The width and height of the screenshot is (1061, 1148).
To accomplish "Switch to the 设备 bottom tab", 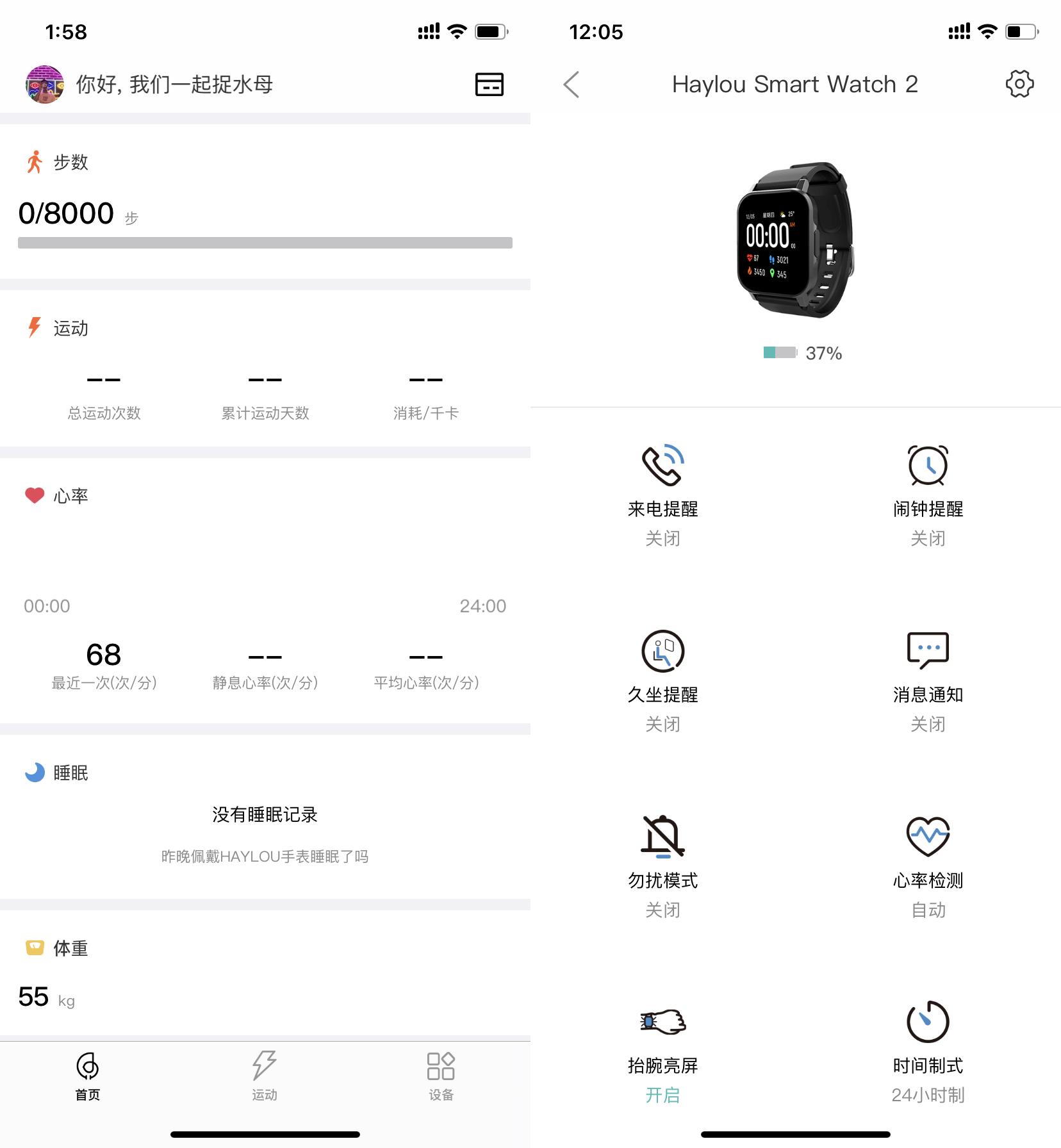I will click(441, 1076).
